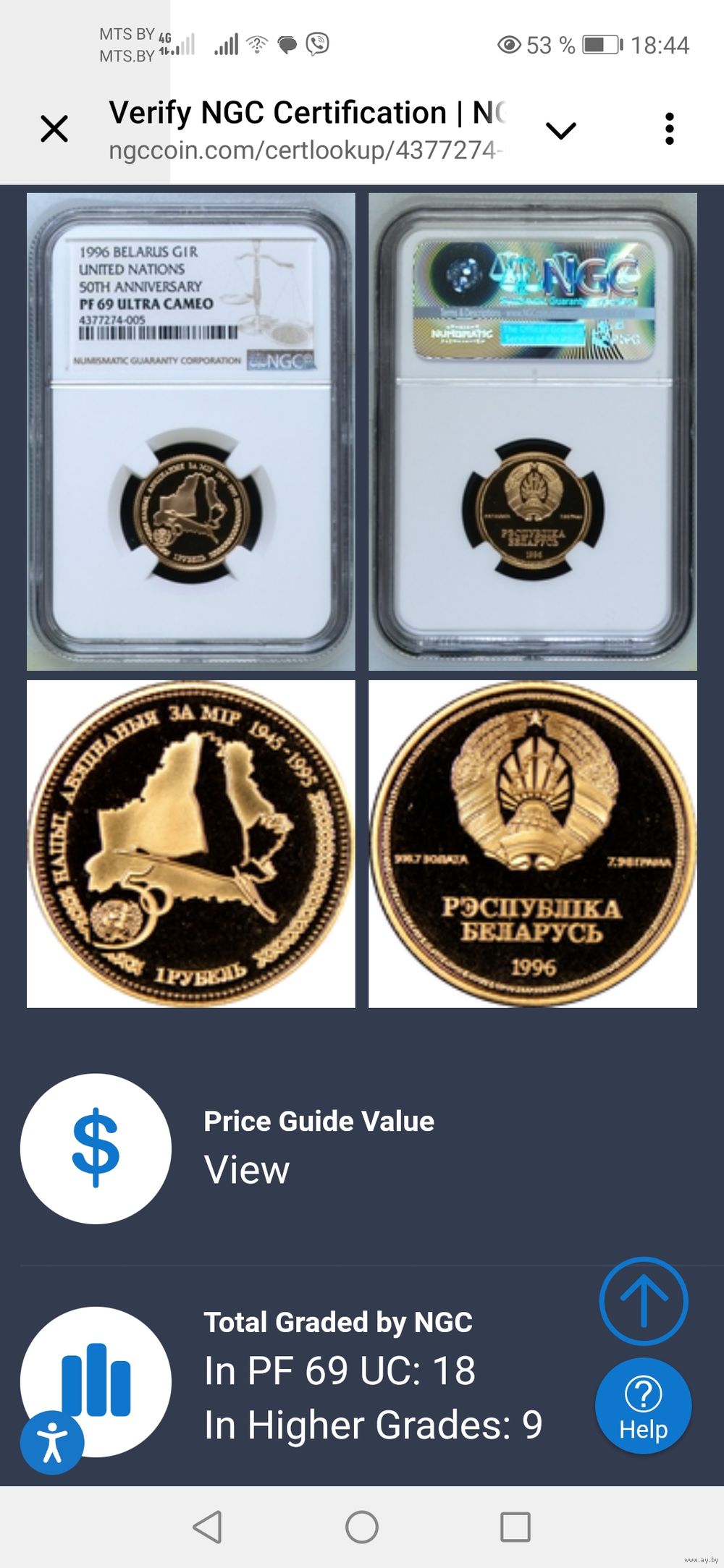The image size is (724, 1568).
Task: Go to the home screen
Action: tap(362, 1527)
